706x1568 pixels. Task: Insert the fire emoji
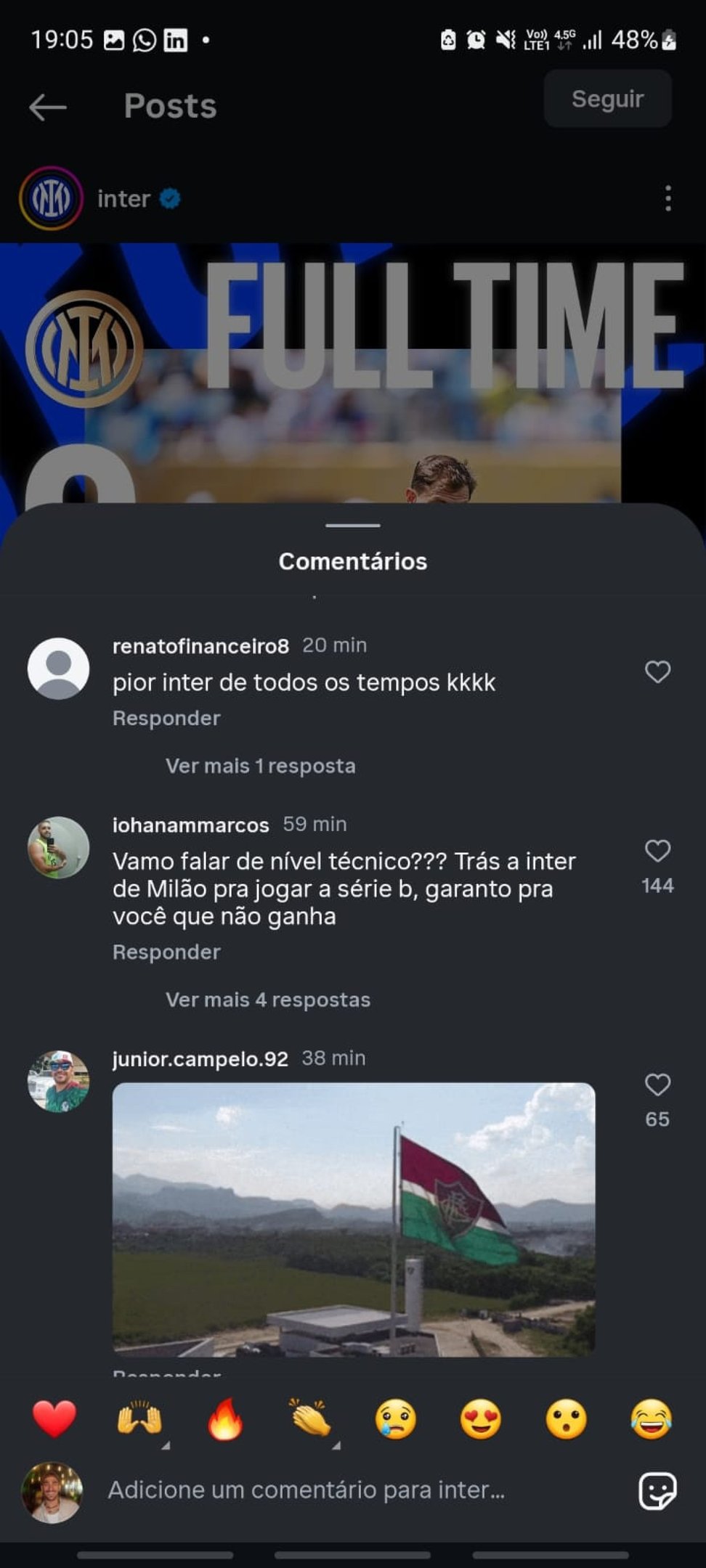pos(225,1418)
